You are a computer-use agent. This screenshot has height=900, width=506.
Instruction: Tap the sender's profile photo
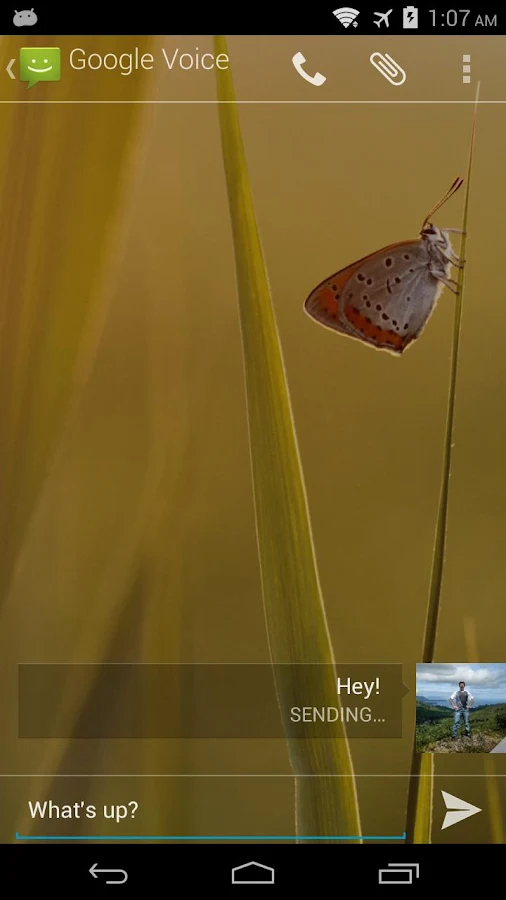pyautogui.click(x=461, y=708)
